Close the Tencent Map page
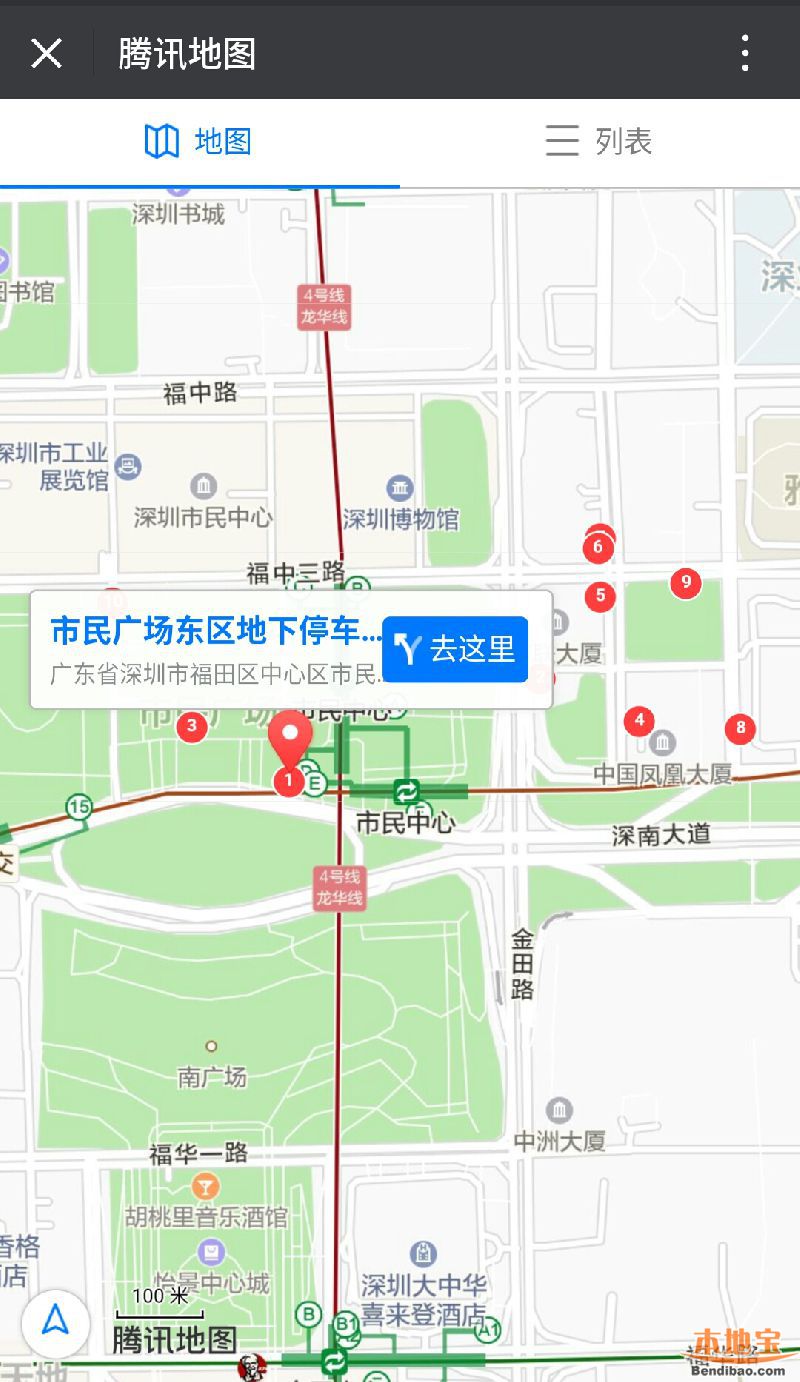 [46, 53]
